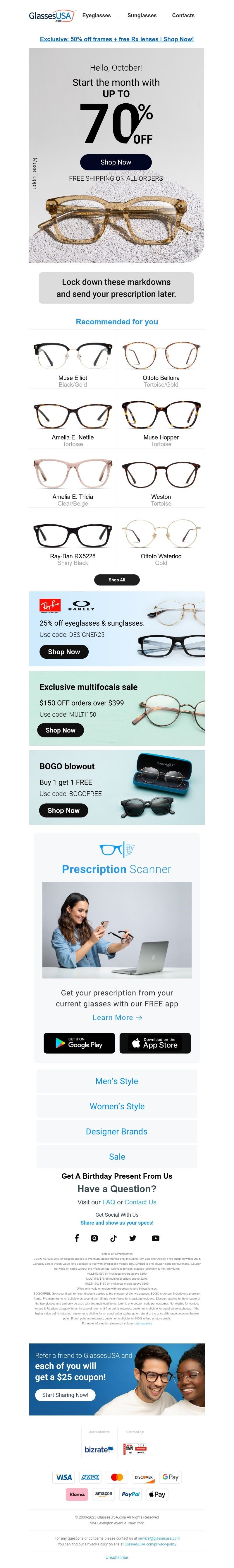Download the app from the App Store
234x1568 pixels.
pos(155,1043)
